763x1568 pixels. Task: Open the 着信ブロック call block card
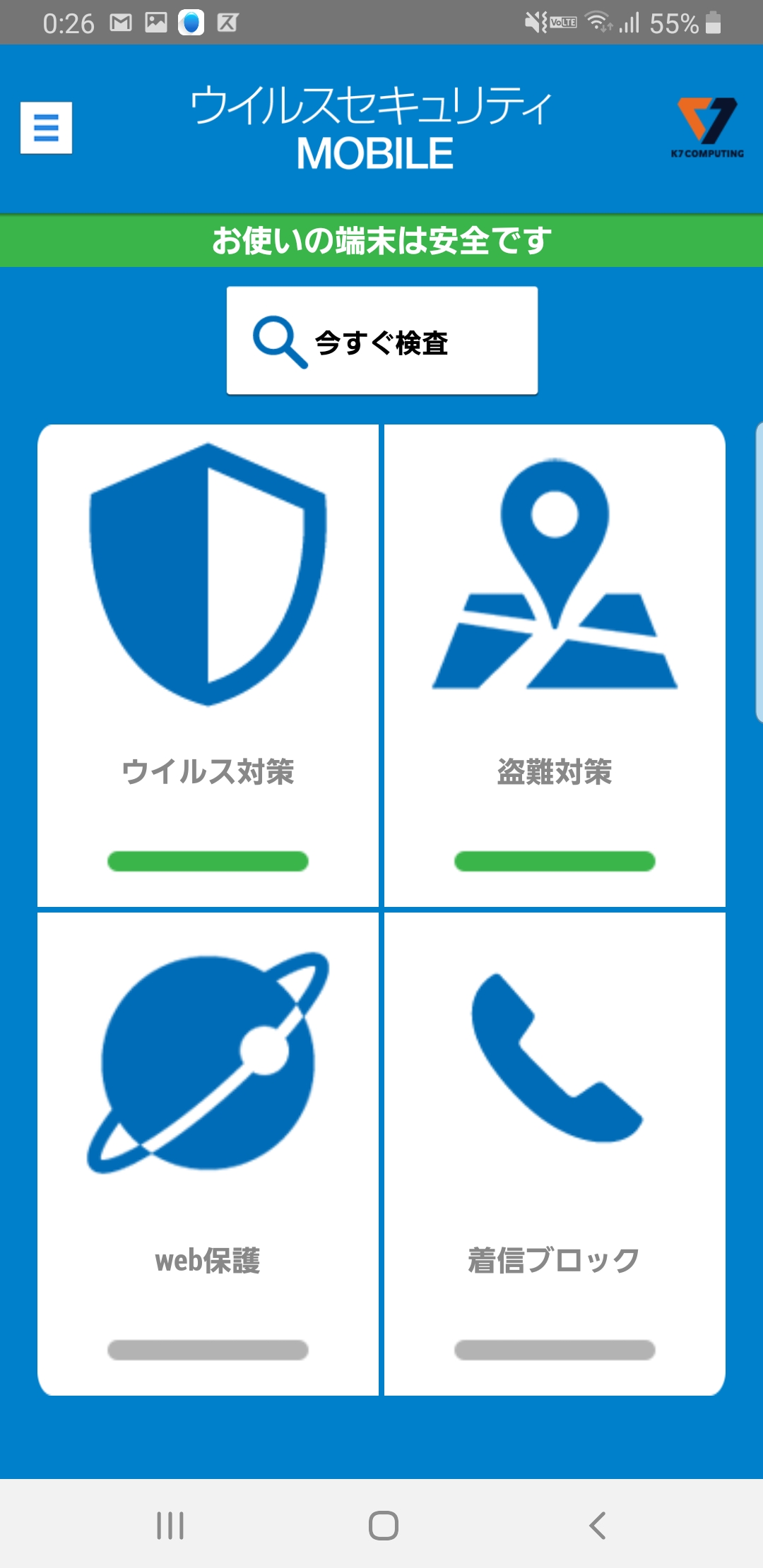[x=555, y=1154]
